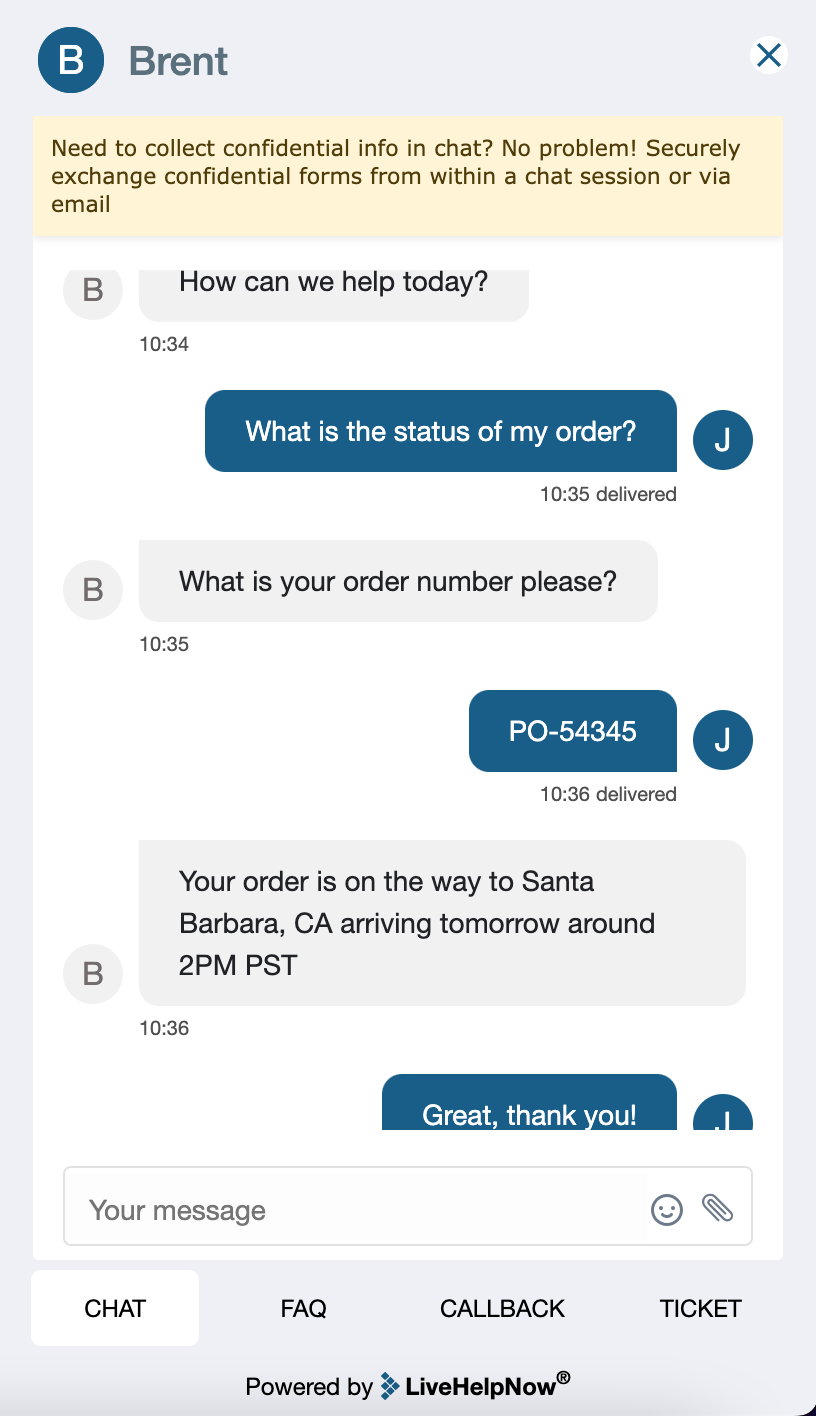Click the J avatar beside 'Great, thank you!'
Viewport: 816px width, 1416px height.
click(x=723, y=1120)
